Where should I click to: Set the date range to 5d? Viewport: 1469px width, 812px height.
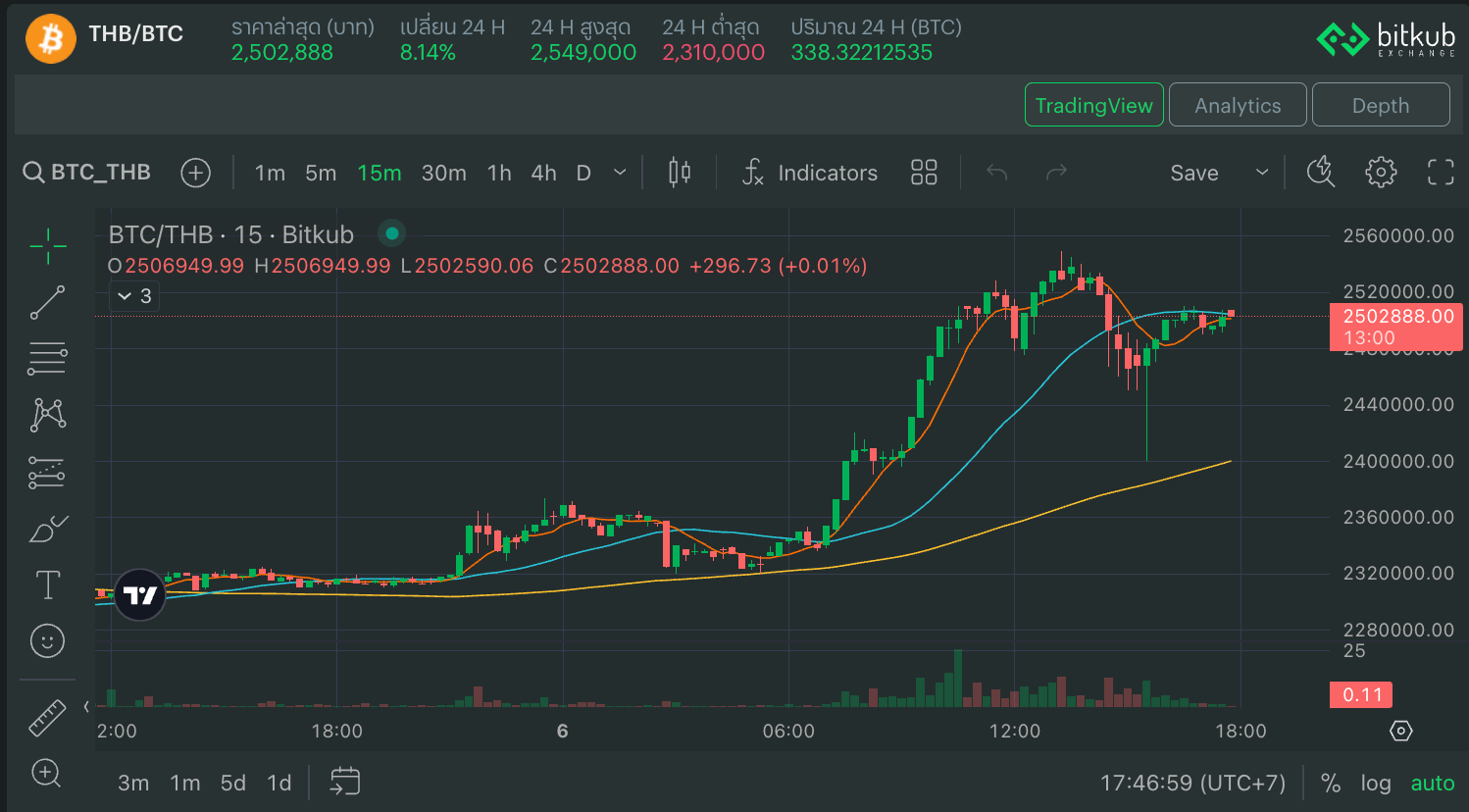tap(232, 783)
